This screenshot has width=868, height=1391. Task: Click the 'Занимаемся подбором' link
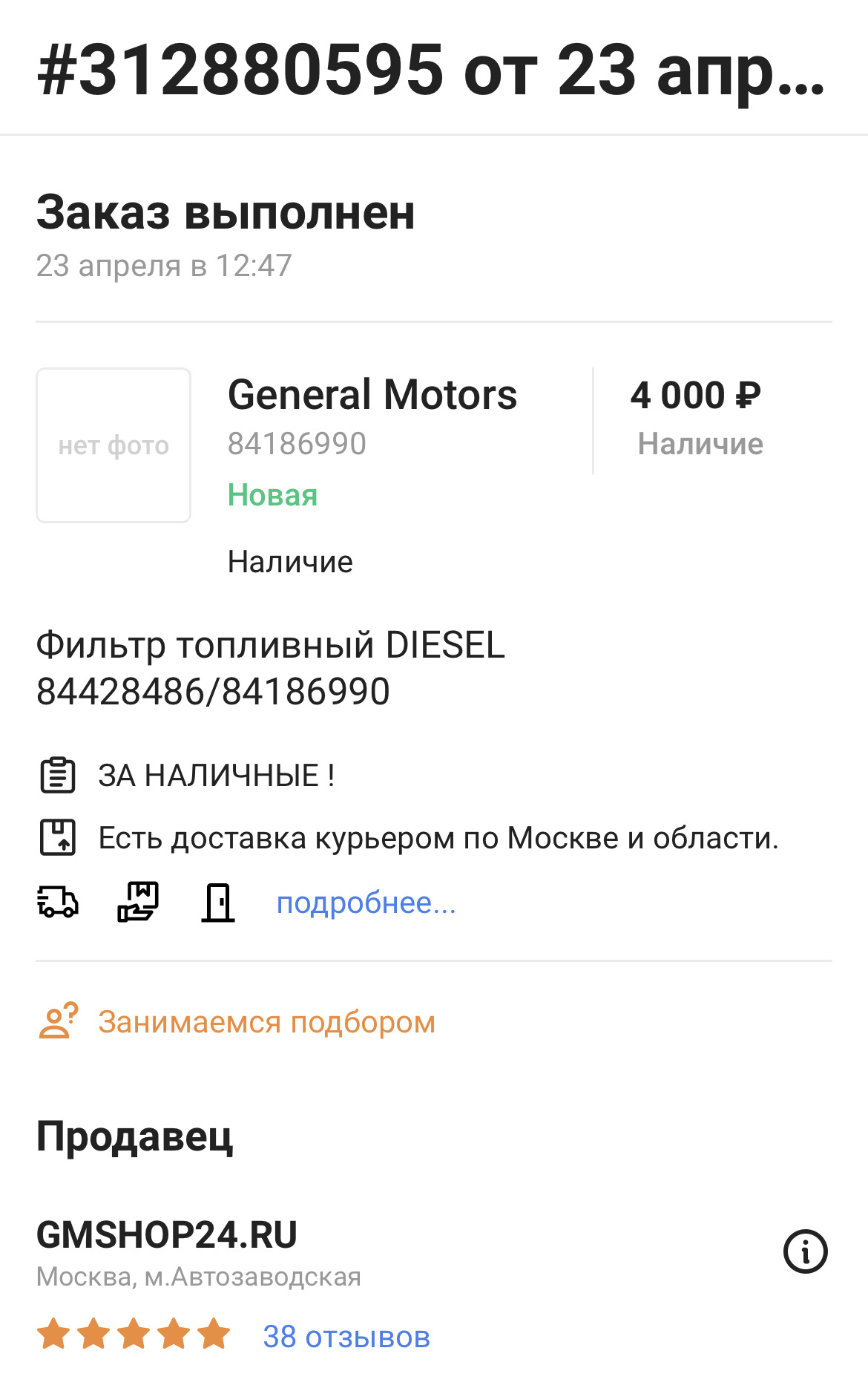point(265,1022)
